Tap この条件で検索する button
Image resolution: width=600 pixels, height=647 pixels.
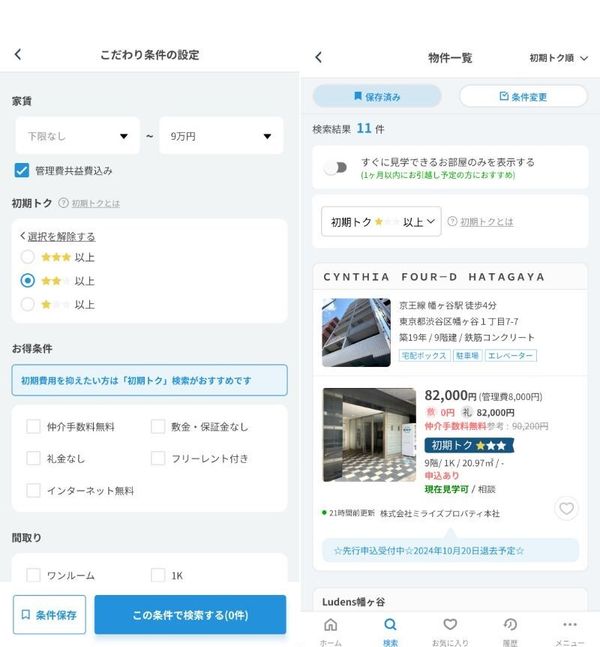tap(190, 614)
